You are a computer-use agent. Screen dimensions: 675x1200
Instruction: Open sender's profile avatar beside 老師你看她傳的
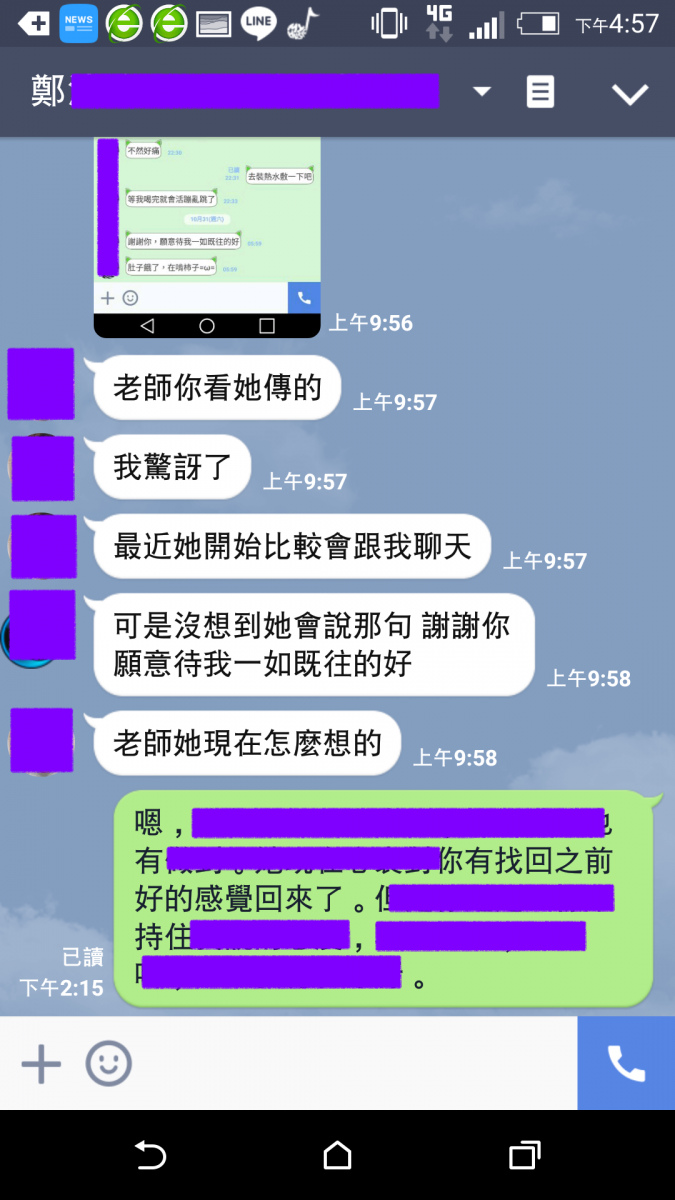click(x=41, y=384)
